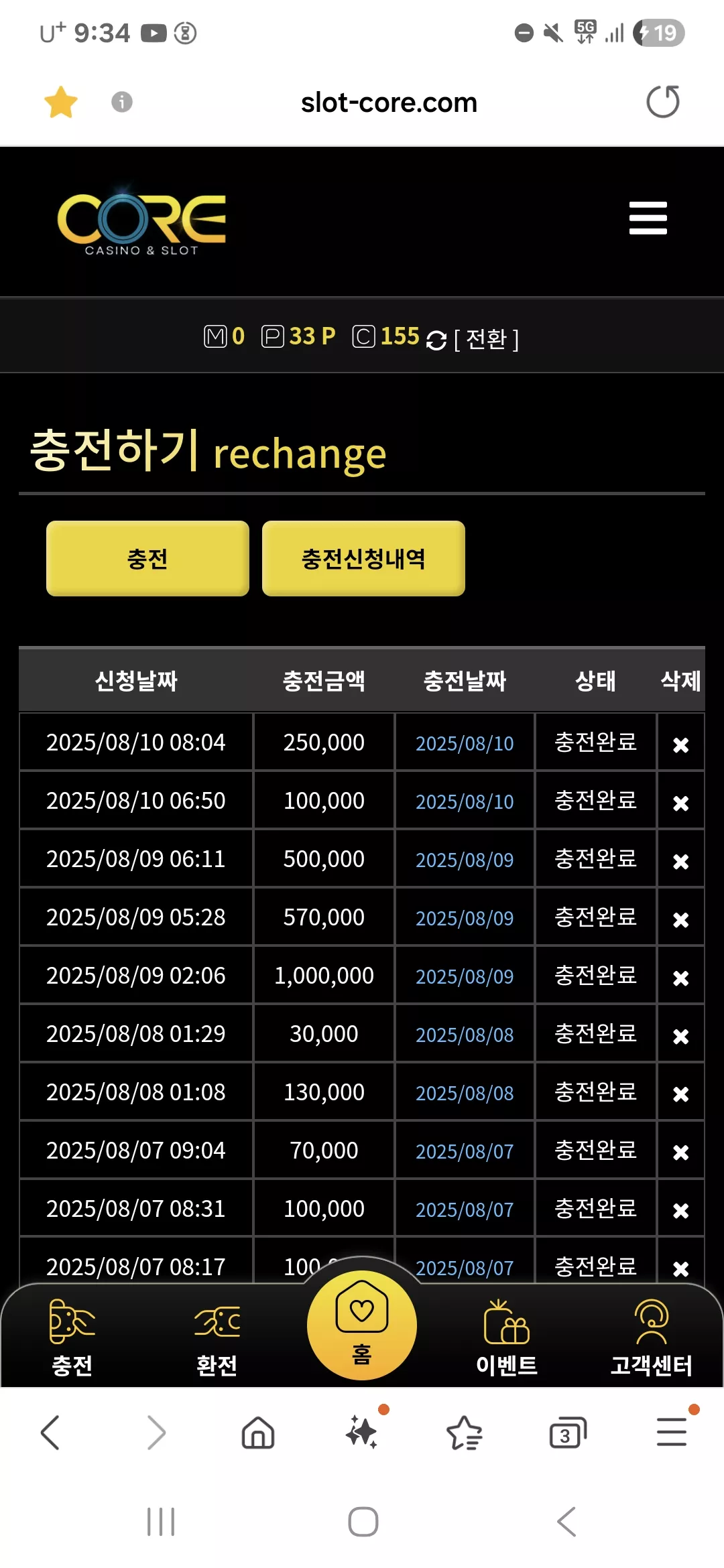Open the browser tabs switcher showing 3
This screenshot has height=1568, width=724.
568,1433
